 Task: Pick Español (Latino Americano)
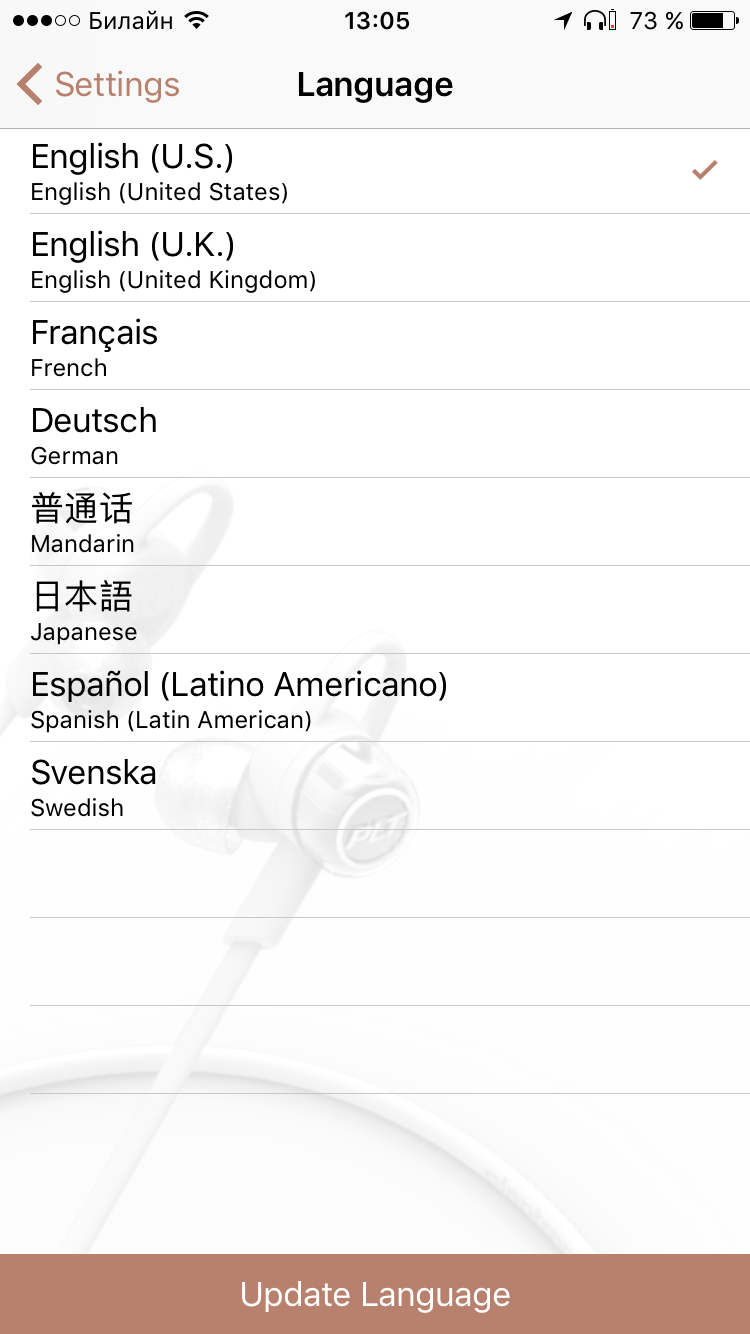coord(375,698)
